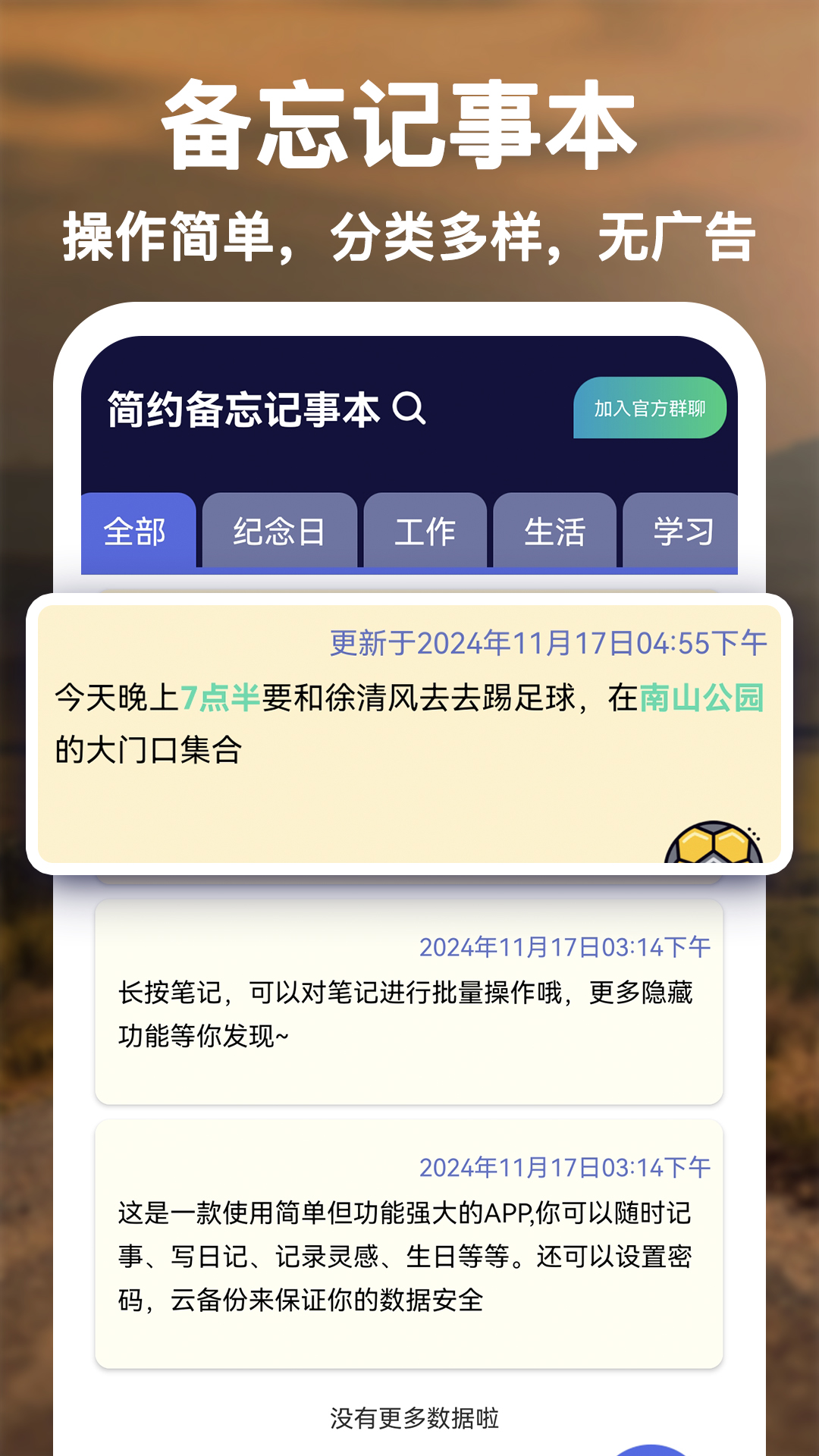
Task: Switch to the 纪念日 category tab
Action: click(x=278, y=532)
